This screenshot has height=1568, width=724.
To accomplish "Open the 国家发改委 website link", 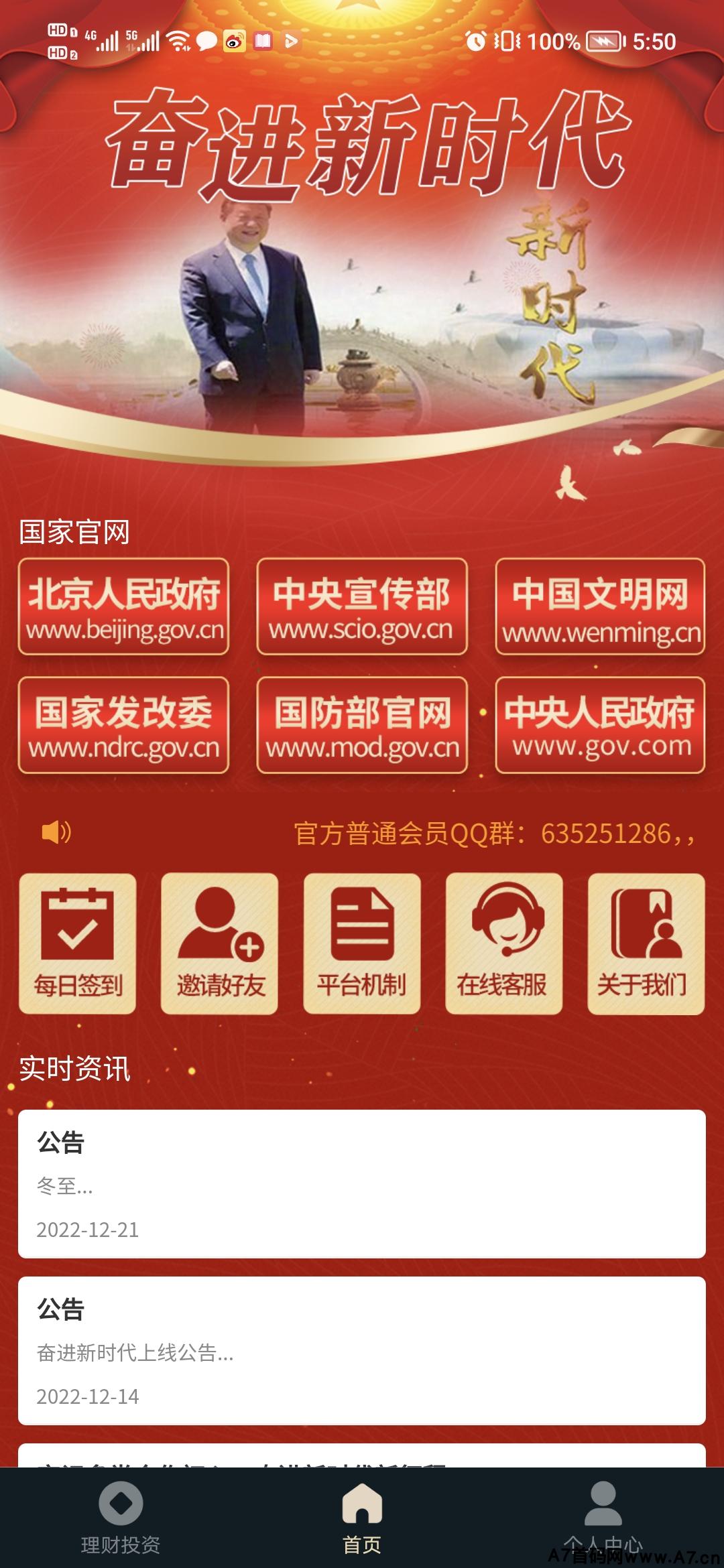I will point(124,725).
